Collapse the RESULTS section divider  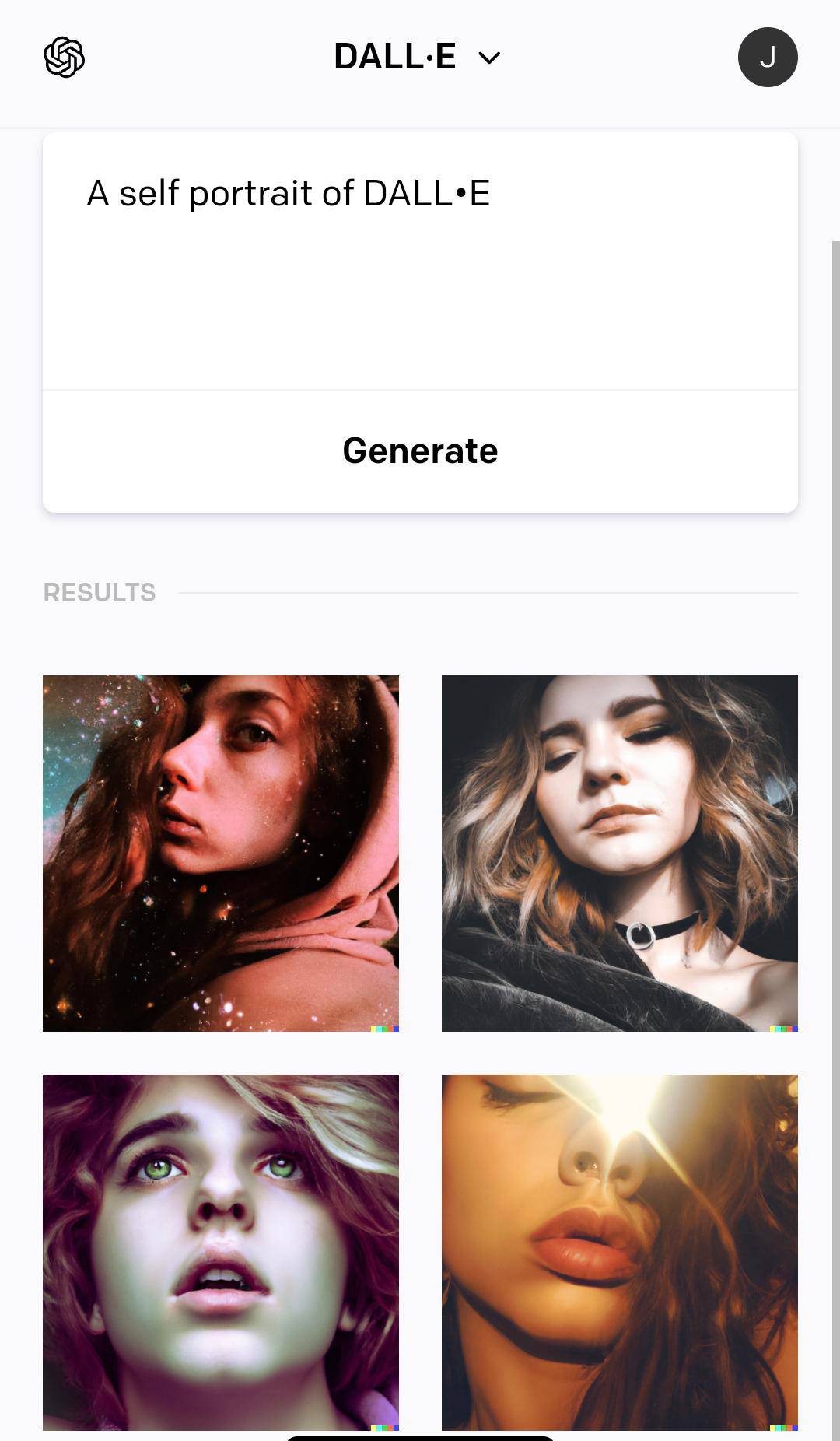pos(490,592)
